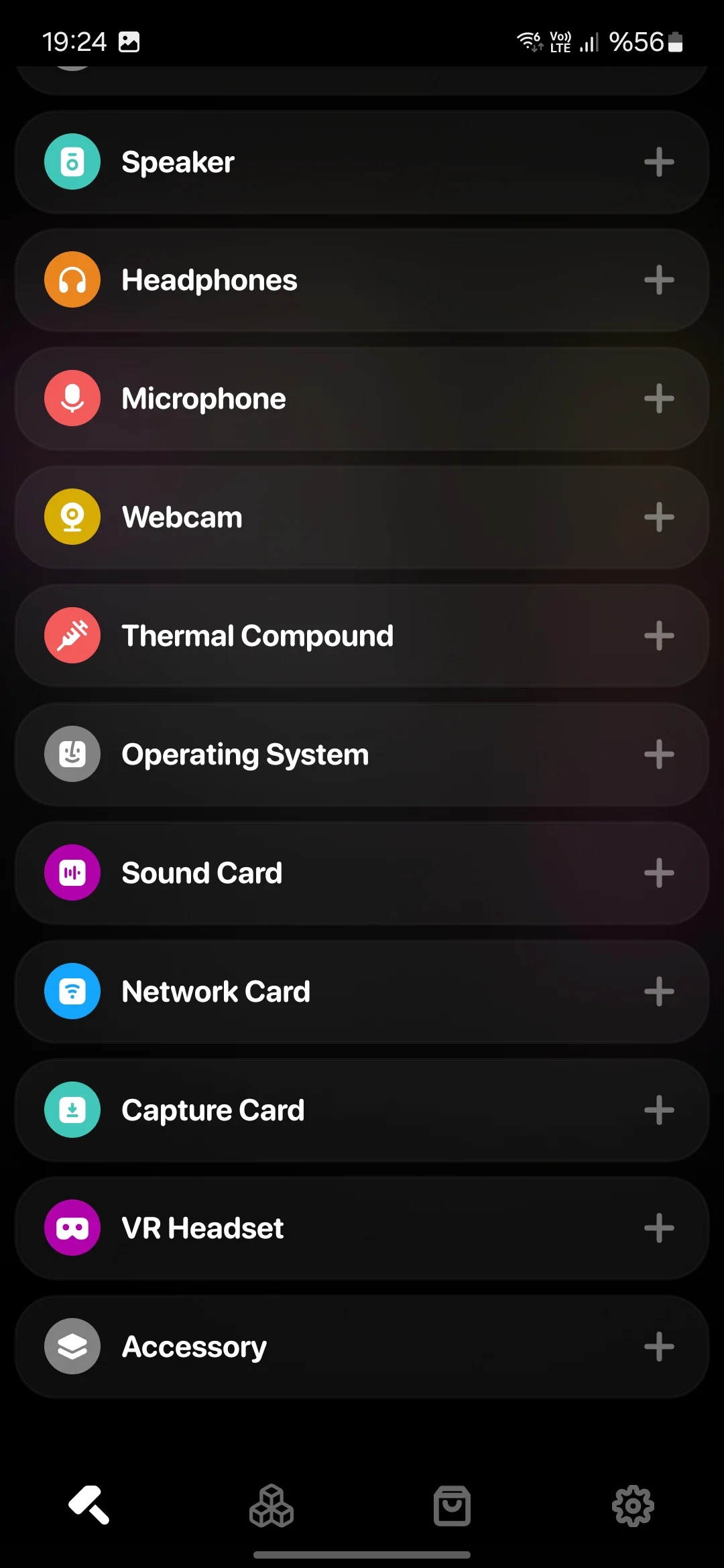Open the cubes tab in bottom navigation

(x=271, y=1506)
